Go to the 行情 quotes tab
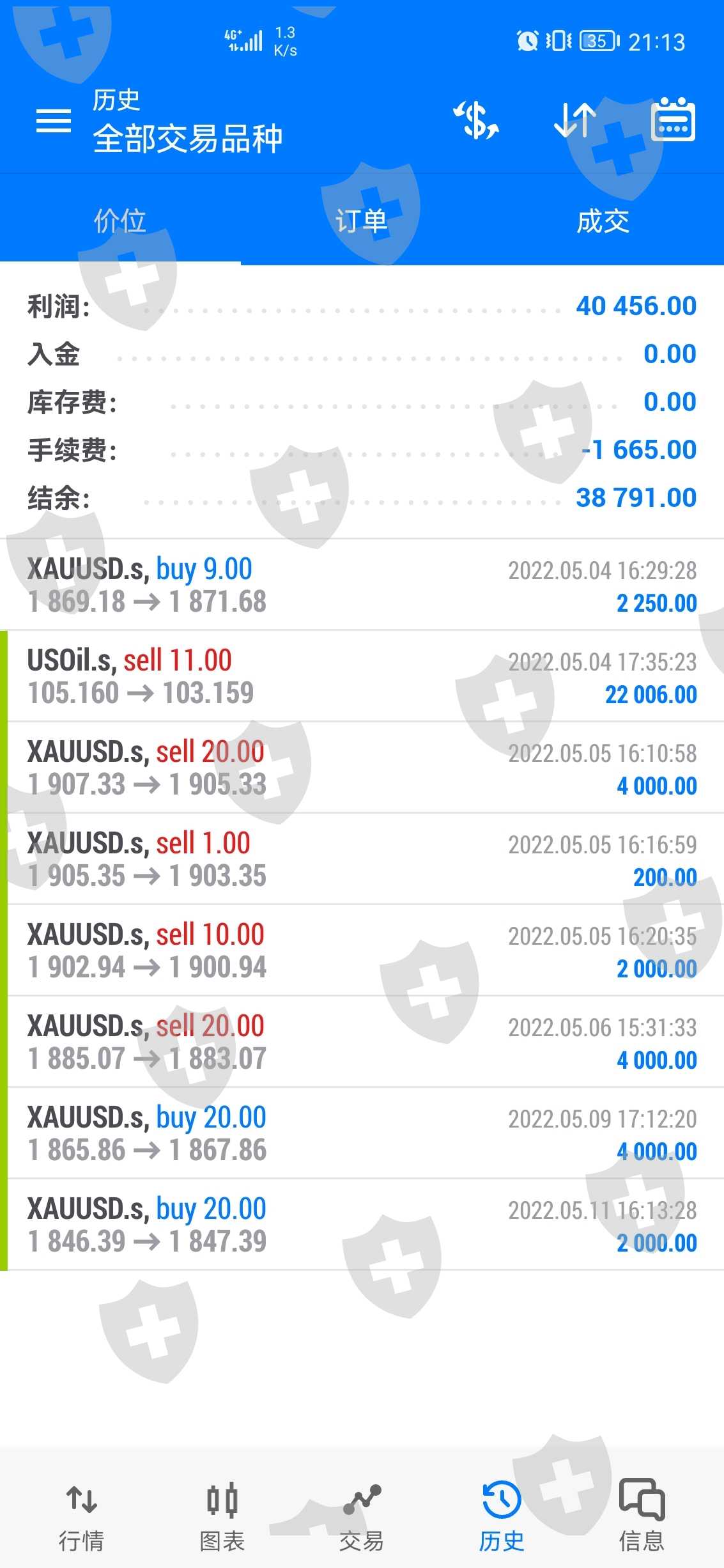The height and width of the screenshot is (1568, 724). click(x=81, y=1516)
